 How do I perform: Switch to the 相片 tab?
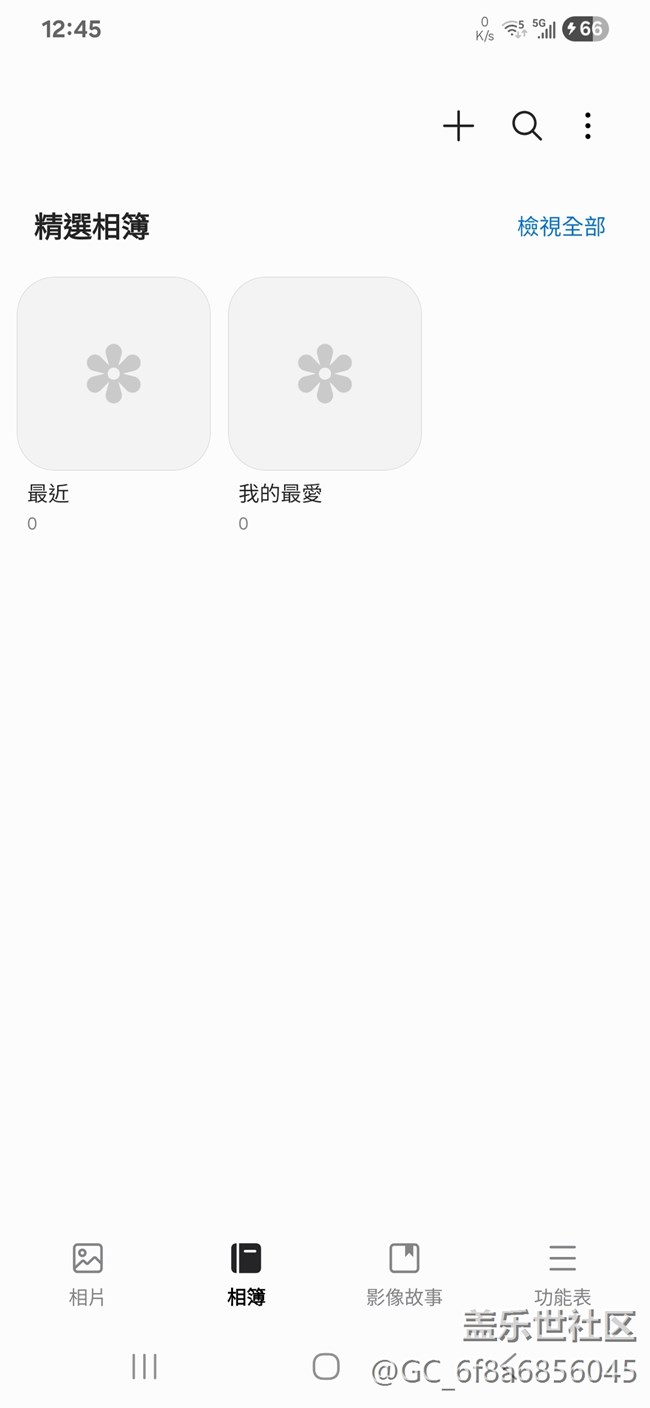point(87,1274)
